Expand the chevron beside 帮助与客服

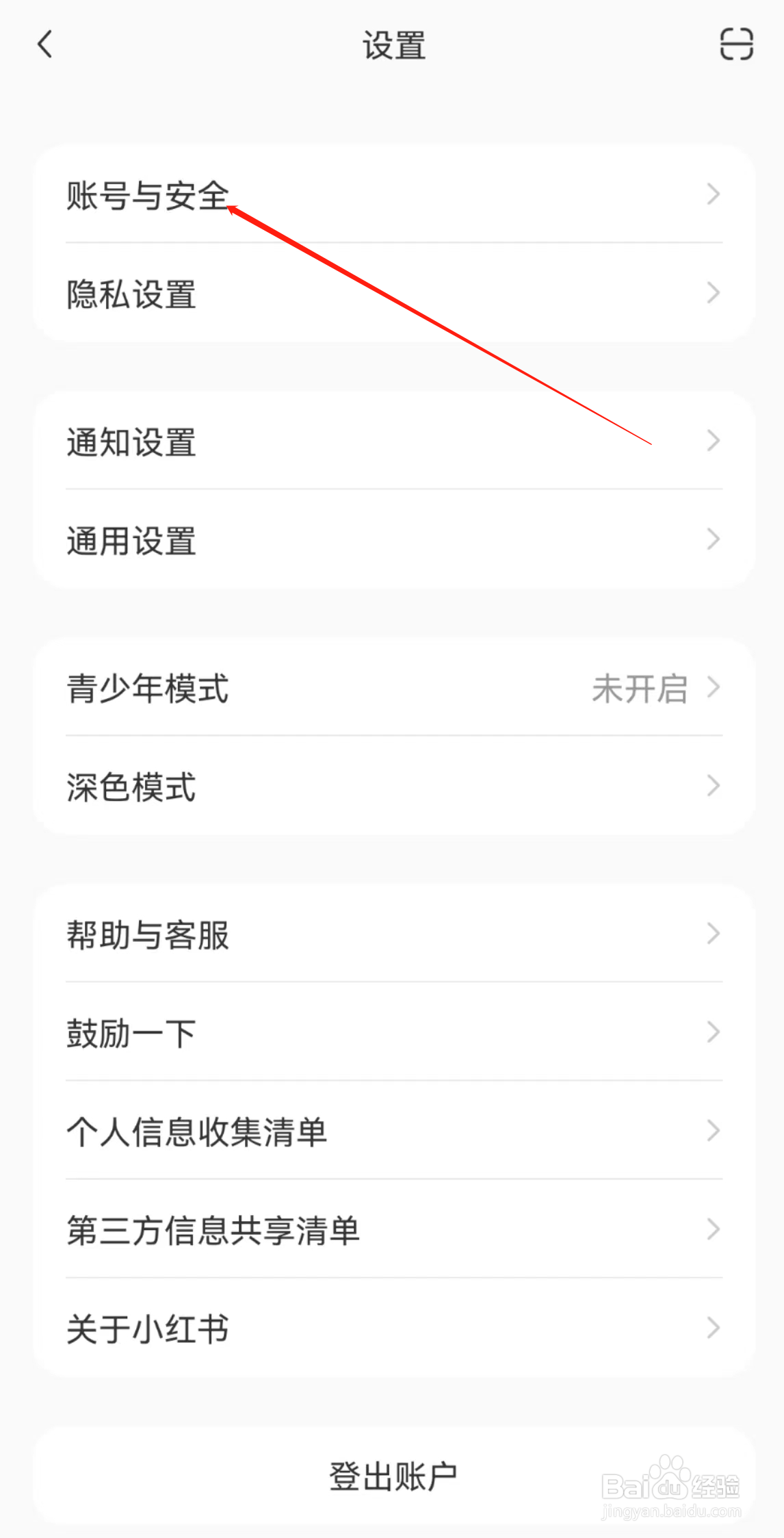click(712, 934)
